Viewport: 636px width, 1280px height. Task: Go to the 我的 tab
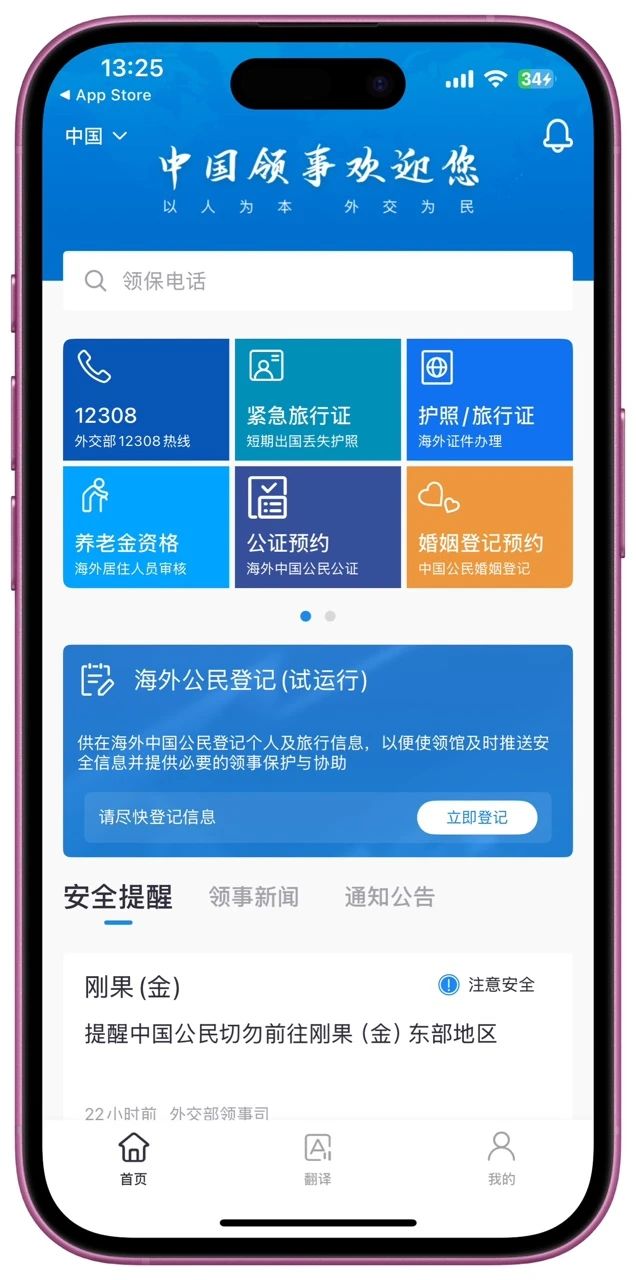[x=501, y=1158]
